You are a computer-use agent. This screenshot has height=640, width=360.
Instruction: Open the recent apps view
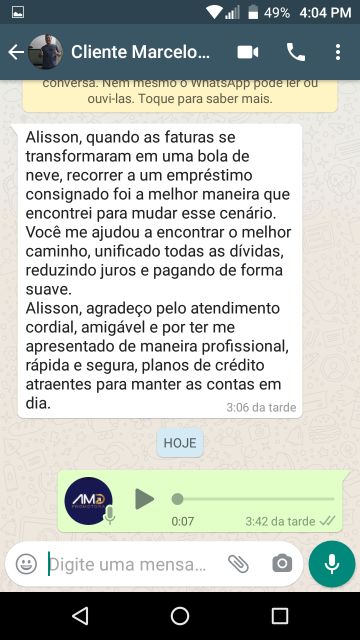click(x=280, y=616)
